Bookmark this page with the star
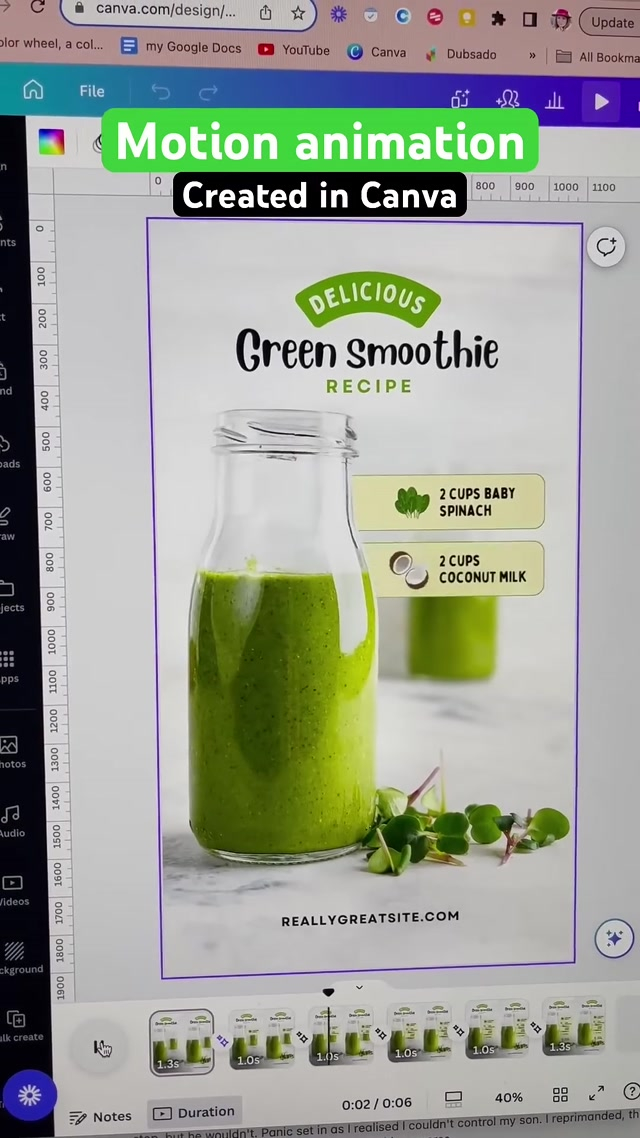 (298, 13)
